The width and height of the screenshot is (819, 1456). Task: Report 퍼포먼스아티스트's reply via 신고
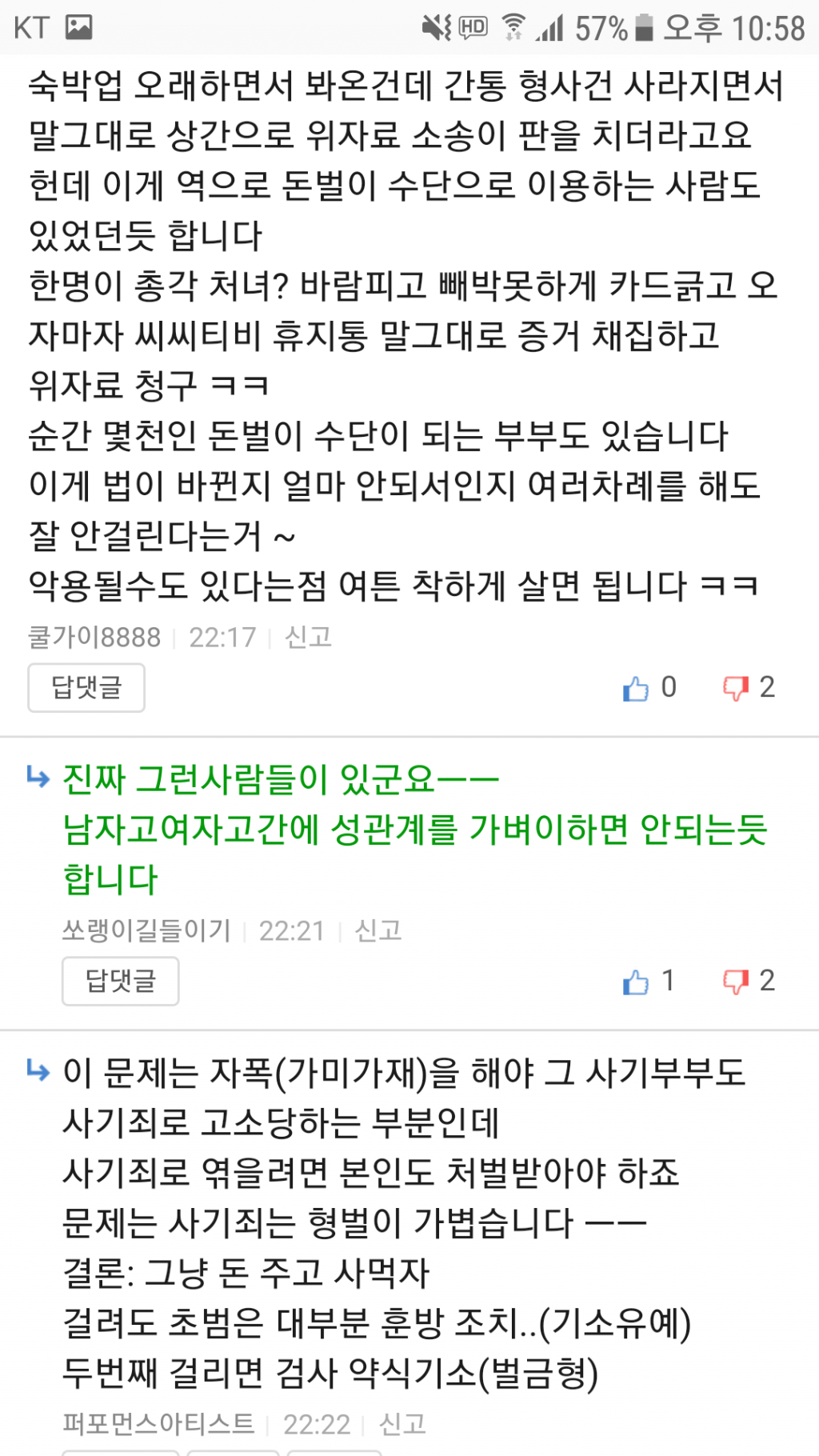pyautogui.click(x=402, y=1424)
